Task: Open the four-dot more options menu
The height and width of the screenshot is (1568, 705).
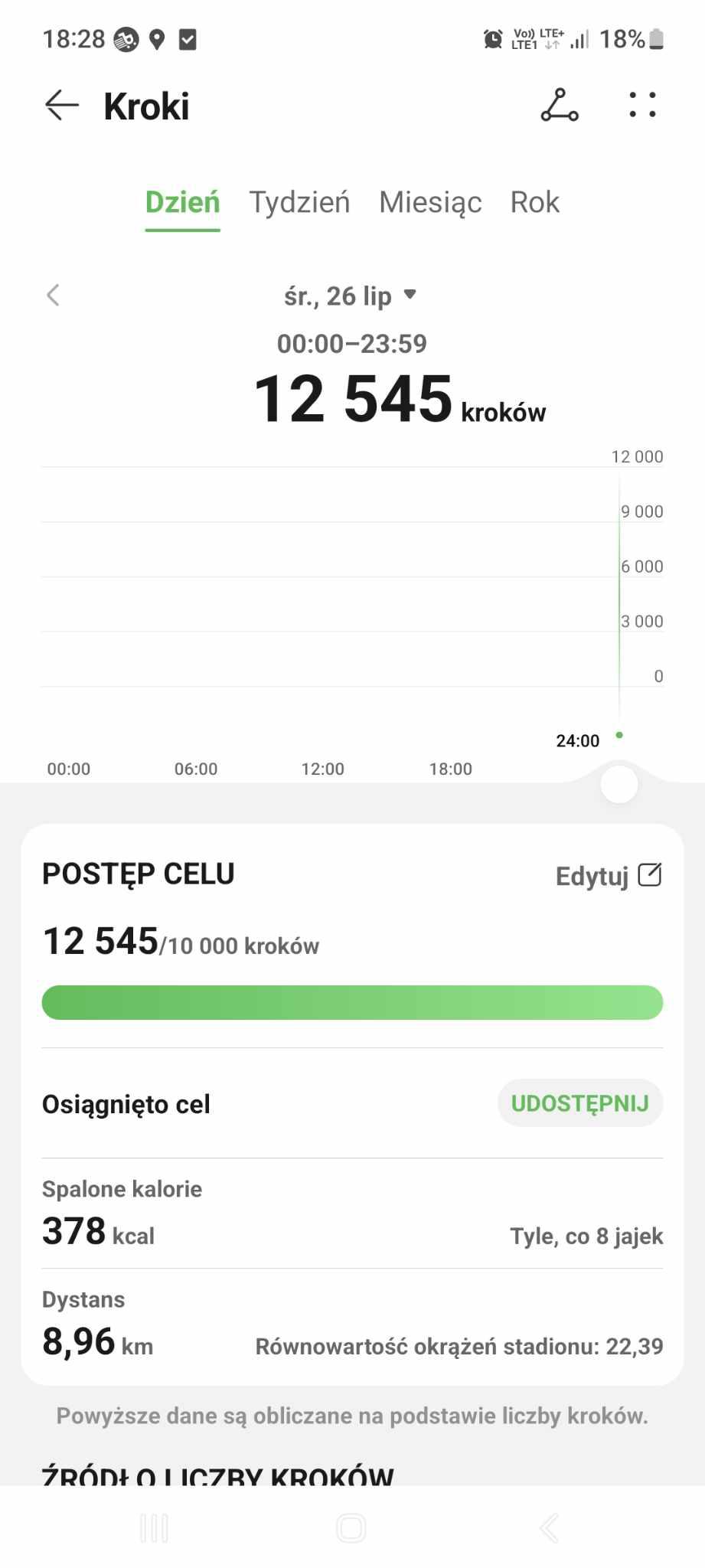Action: [x=642, y=106]
